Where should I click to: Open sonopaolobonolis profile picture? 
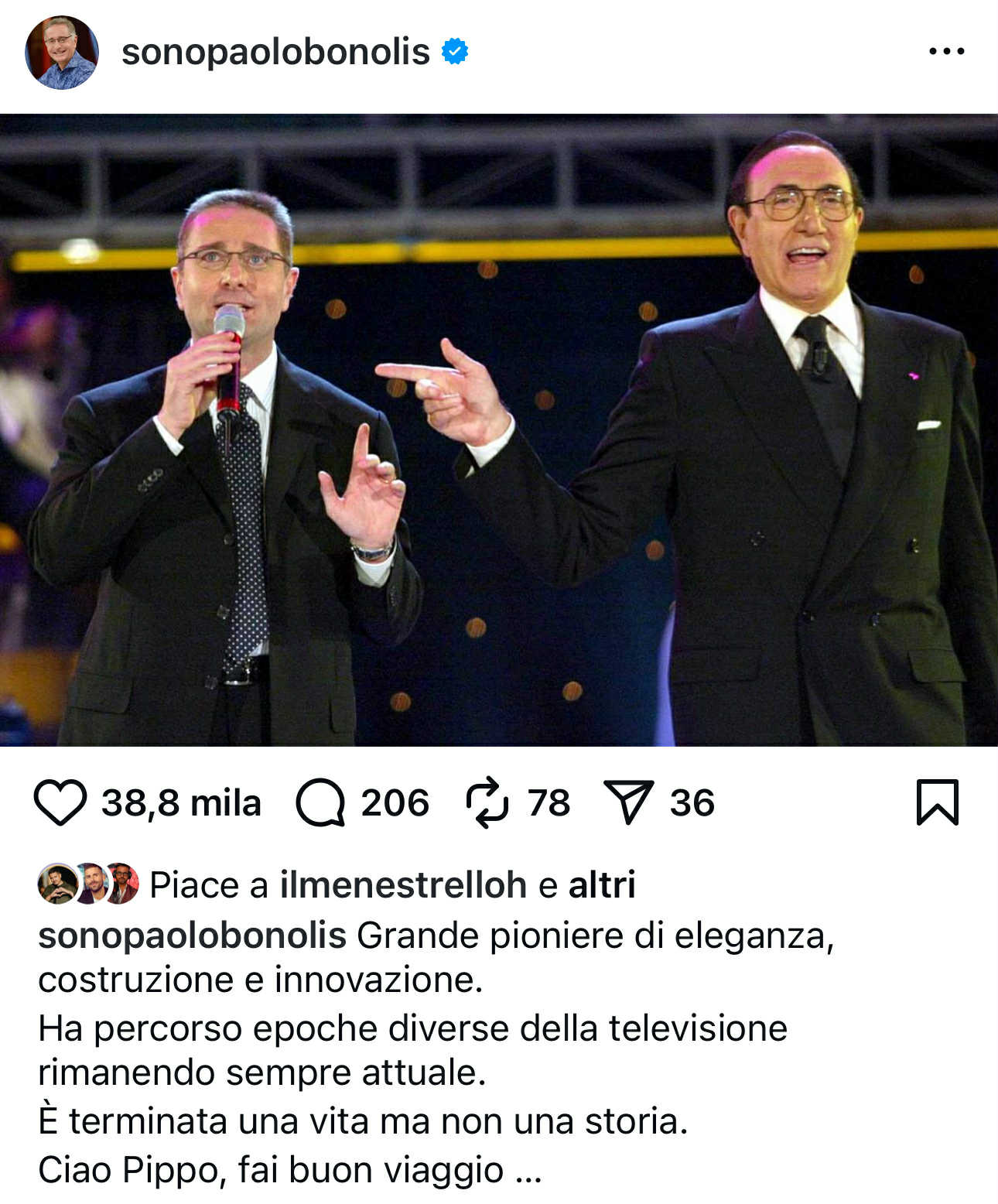point(62,53)
